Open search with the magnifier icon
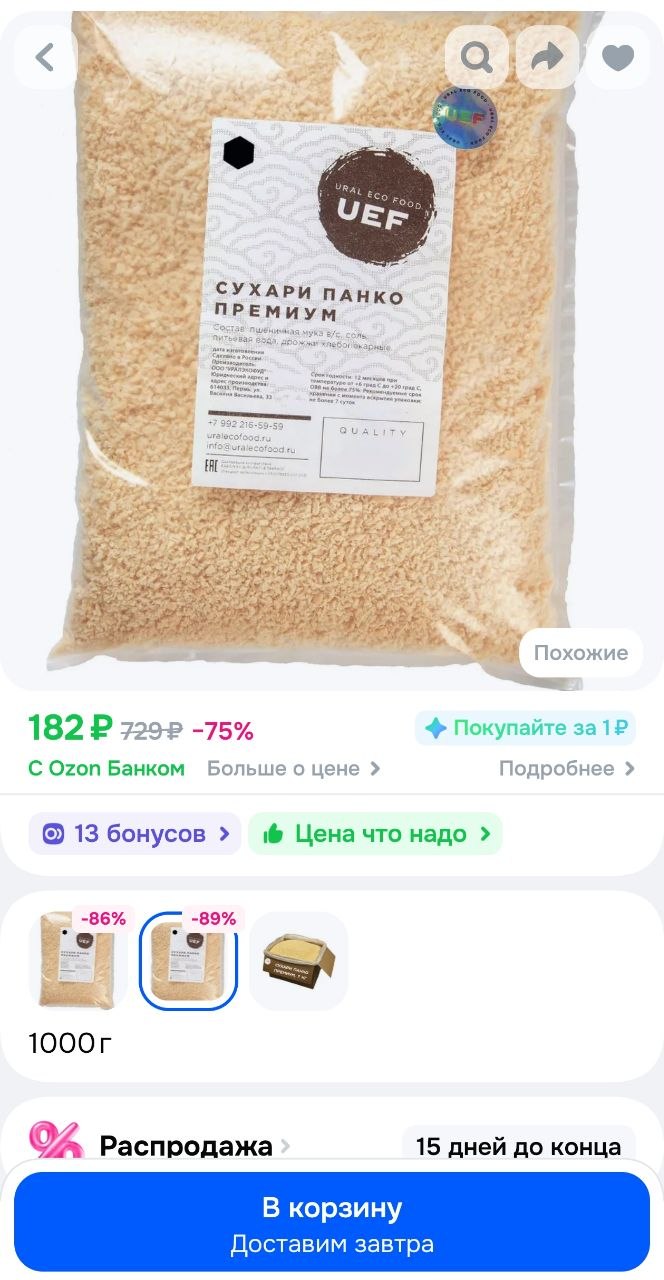This screenshot has height=1280, width=664. coord(477,57)
